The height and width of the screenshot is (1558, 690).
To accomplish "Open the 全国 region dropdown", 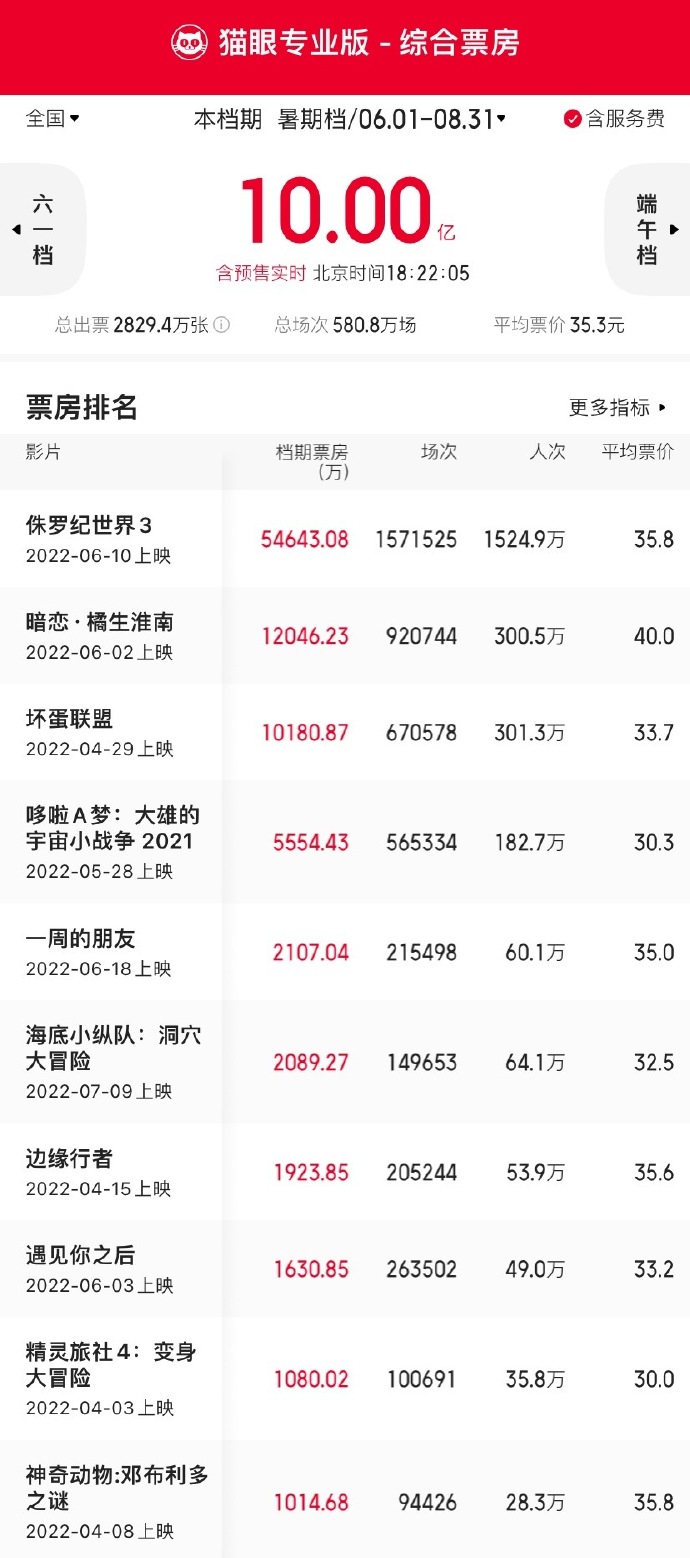I will (x=52, y=119).
